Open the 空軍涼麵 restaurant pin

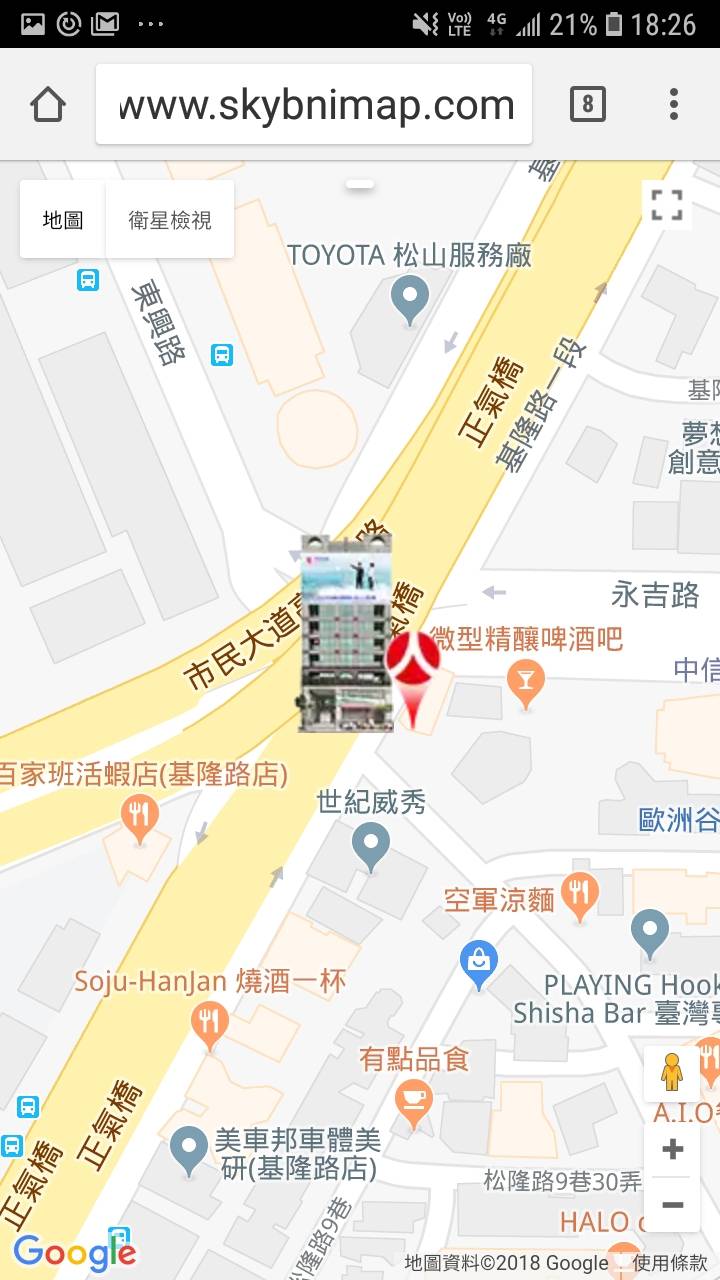coord(580,894)
